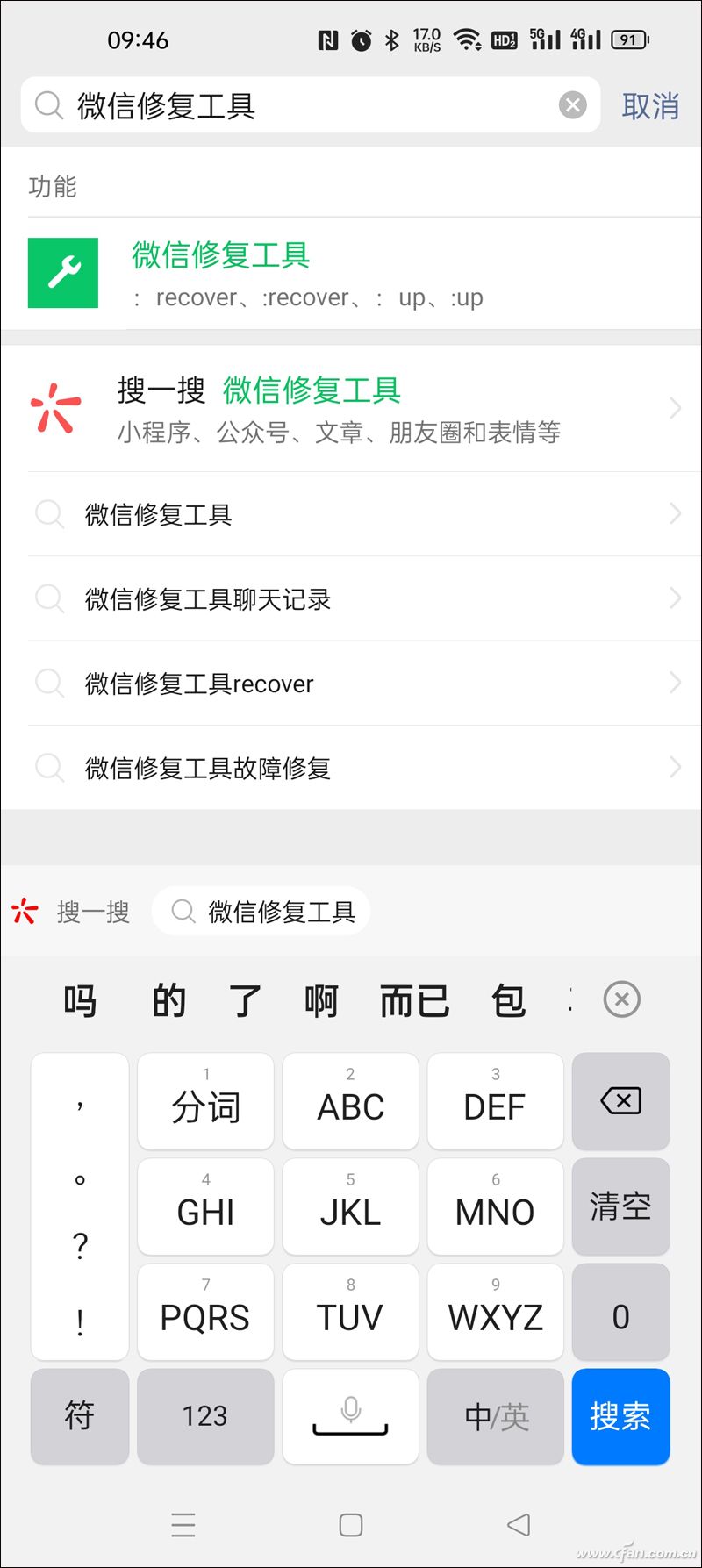Switch language with the 中/英 key
Image resolution: width=702 pixels, height=1568 pixels.
point(496,1416)
